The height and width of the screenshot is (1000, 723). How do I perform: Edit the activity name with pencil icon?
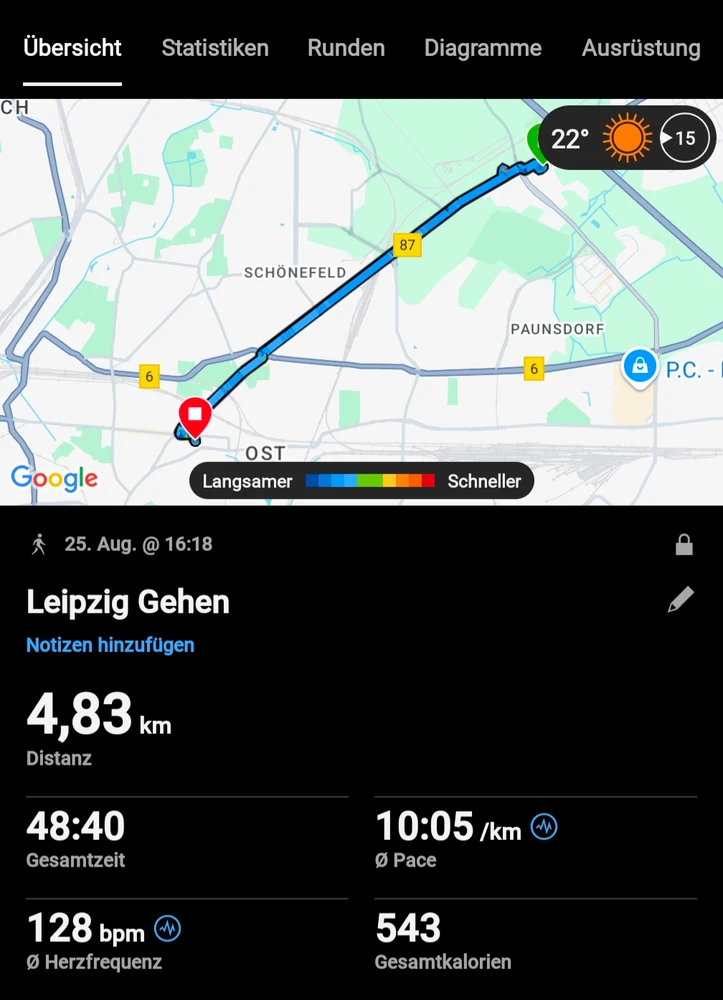[680, 600]
